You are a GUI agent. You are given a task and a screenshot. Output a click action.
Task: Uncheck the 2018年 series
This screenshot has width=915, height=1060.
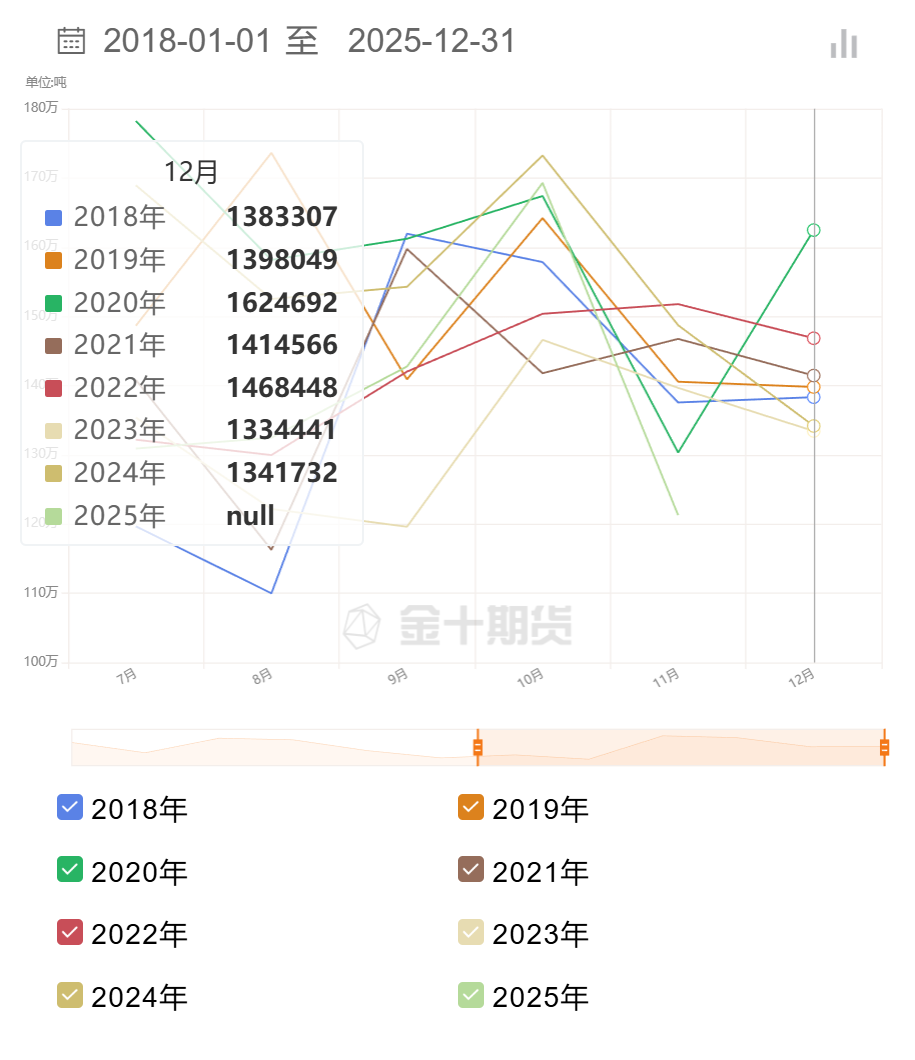click(x=70, y=807)
